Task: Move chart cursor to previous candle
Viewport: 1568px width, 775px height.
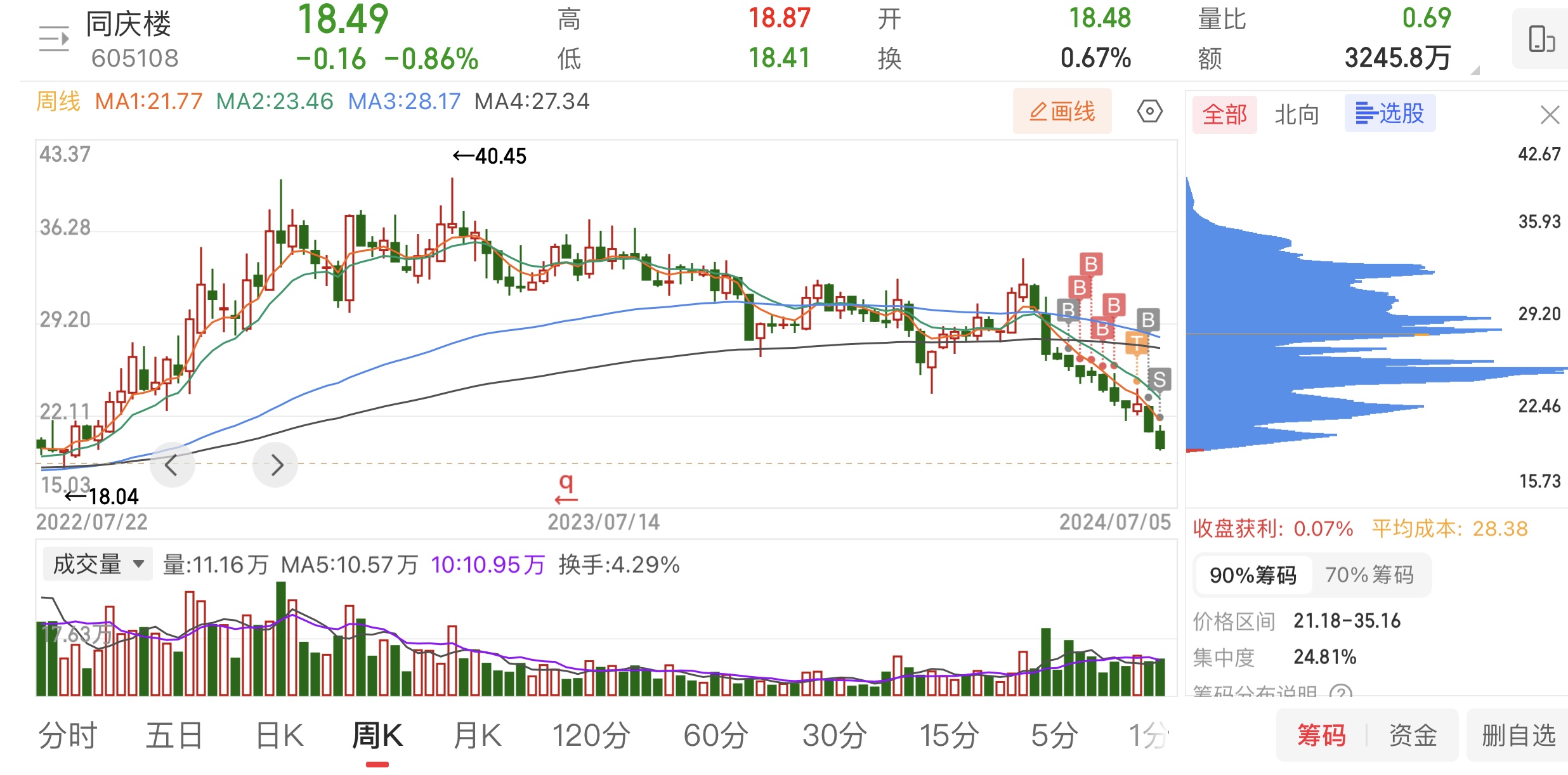Action: (x=171, y=465)
